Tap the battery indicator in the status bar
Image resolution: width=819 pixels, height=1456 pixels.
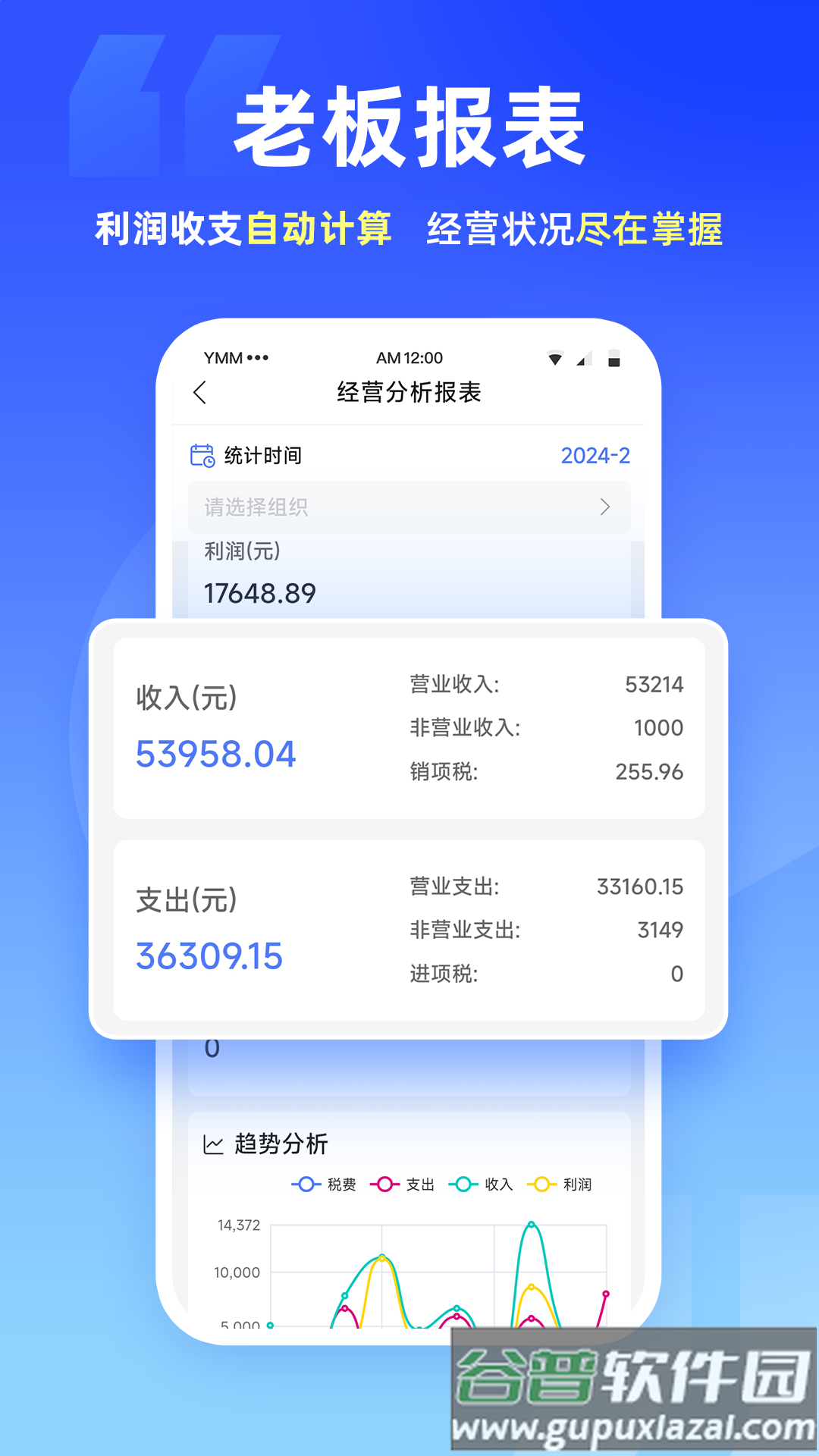point(614,357)
